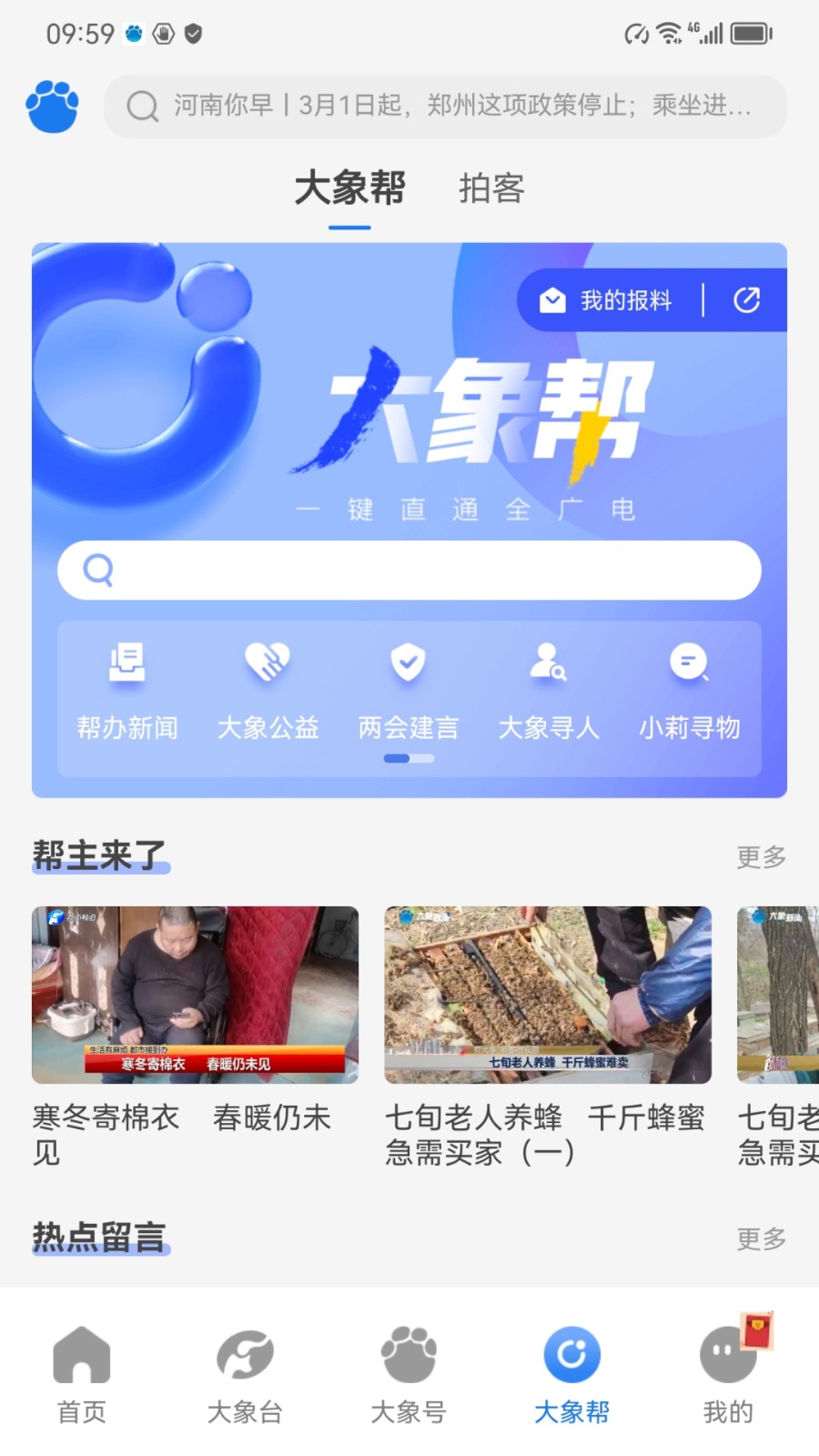Select the active 大象帮 tab
Viewport: 819px width, 1456px height.
[349, 189]
